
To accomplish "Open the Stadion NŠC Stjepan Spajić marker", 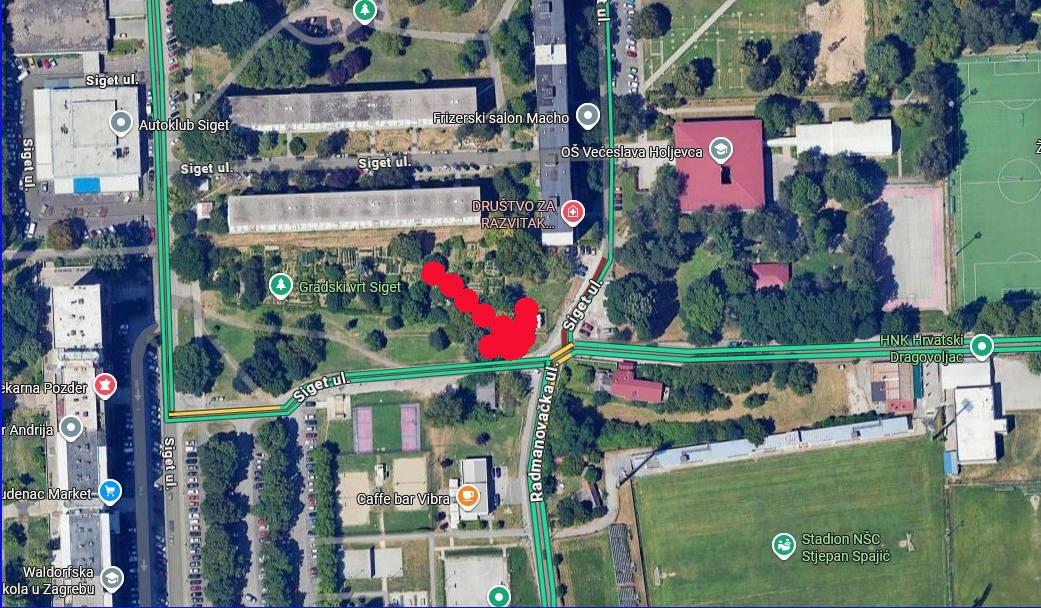I will point(784,545).
